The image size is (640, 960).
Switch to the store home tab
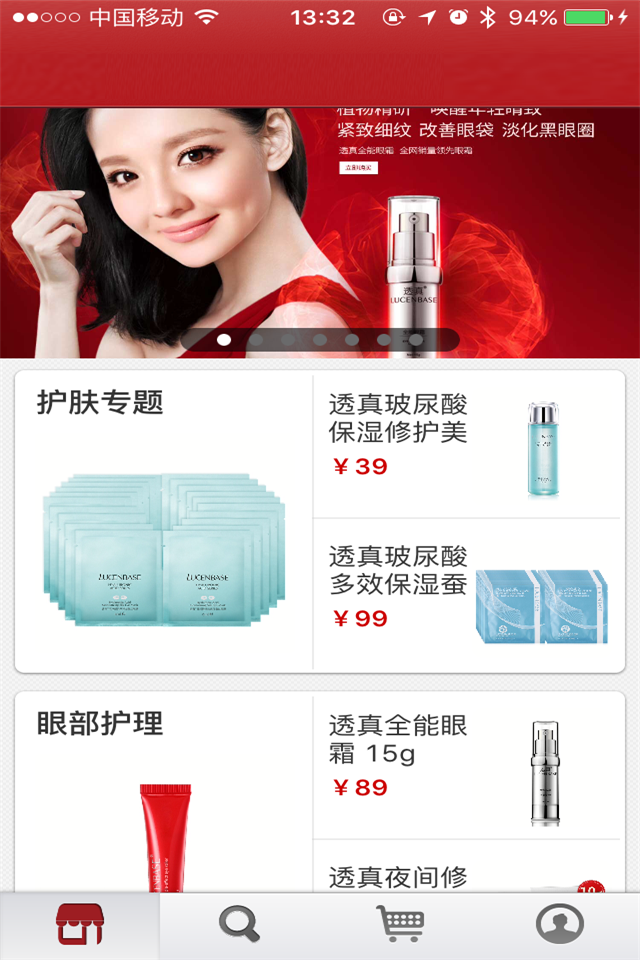(x=80, y=925)
